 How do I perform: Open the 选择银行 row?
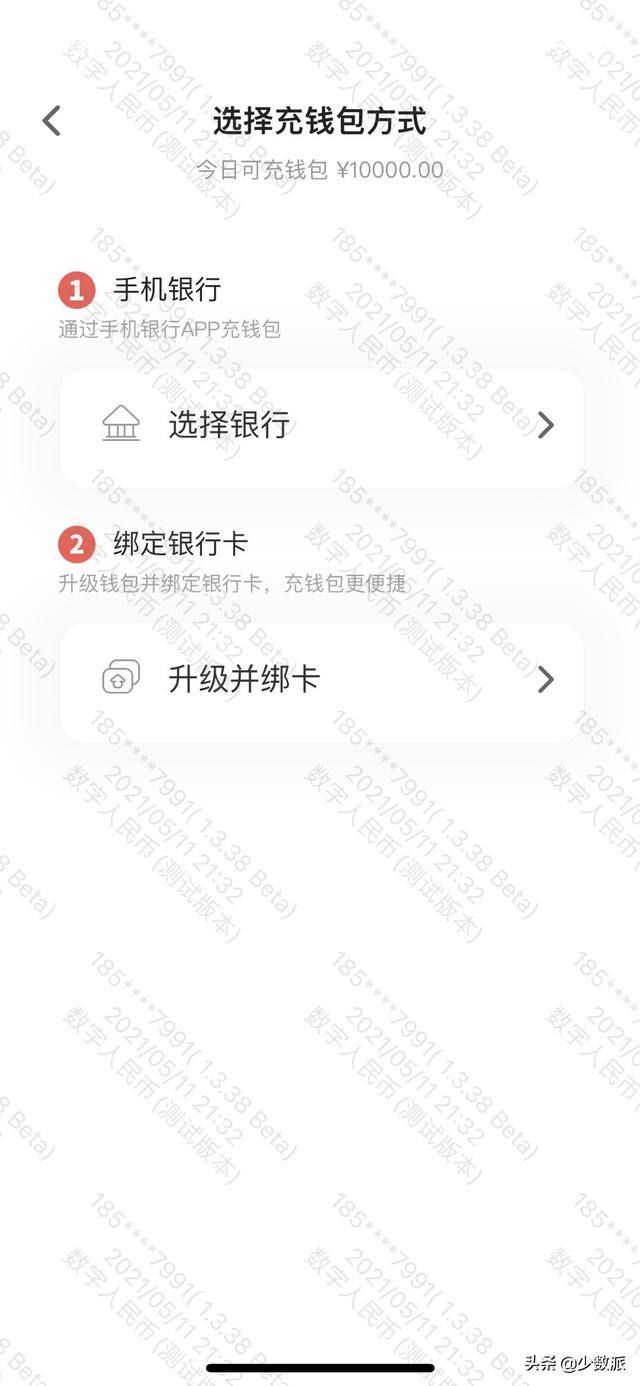(321, 427)
